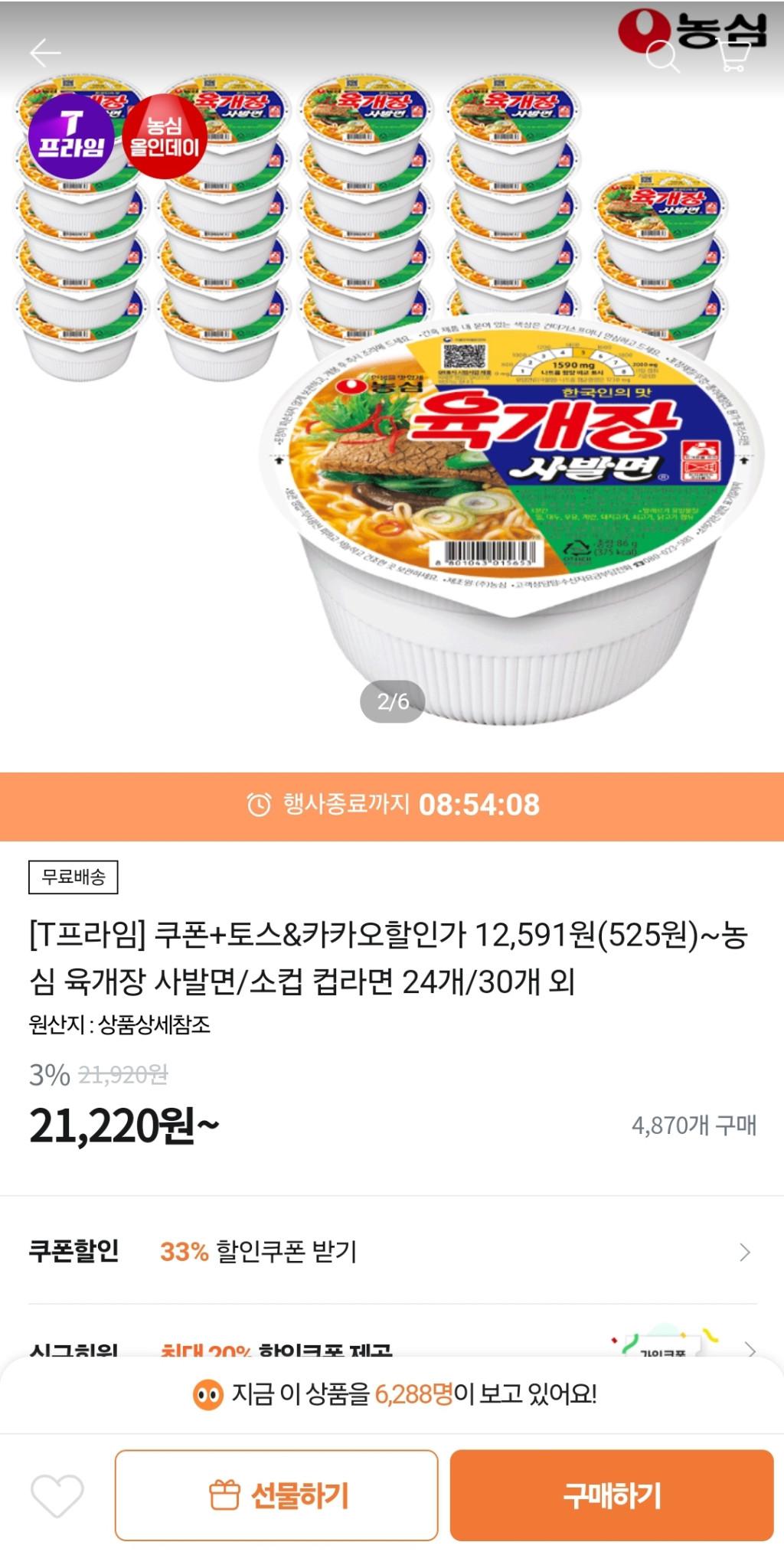Image resolution: width=784 pixels, height=1555 pixels.
Task: Open the shopping cart icon
Action: coord(734,56)
